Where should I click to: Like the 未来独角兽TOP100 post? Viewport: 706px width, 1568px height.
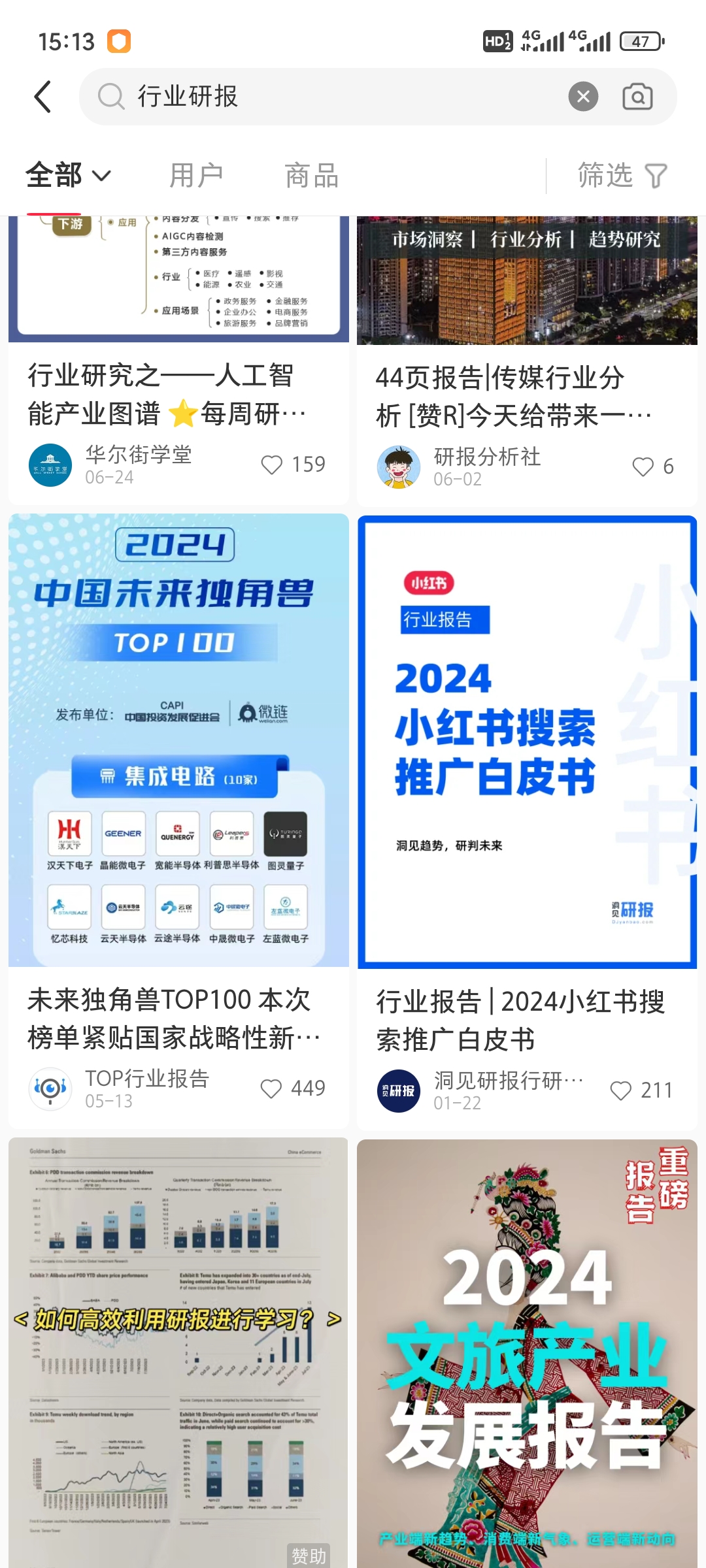(273, 1086)
